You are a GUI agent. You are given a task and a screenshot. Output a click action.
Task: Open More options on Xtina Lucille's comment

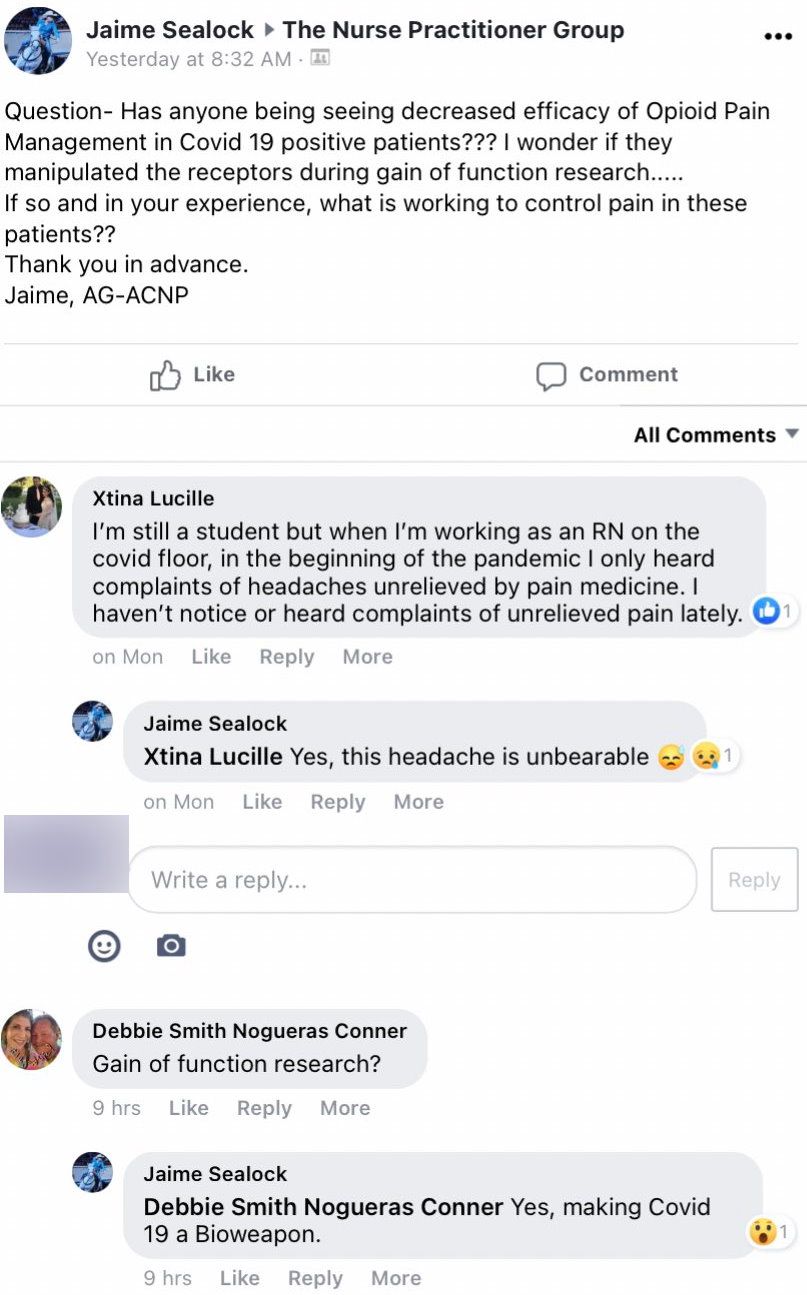(367, 657)
